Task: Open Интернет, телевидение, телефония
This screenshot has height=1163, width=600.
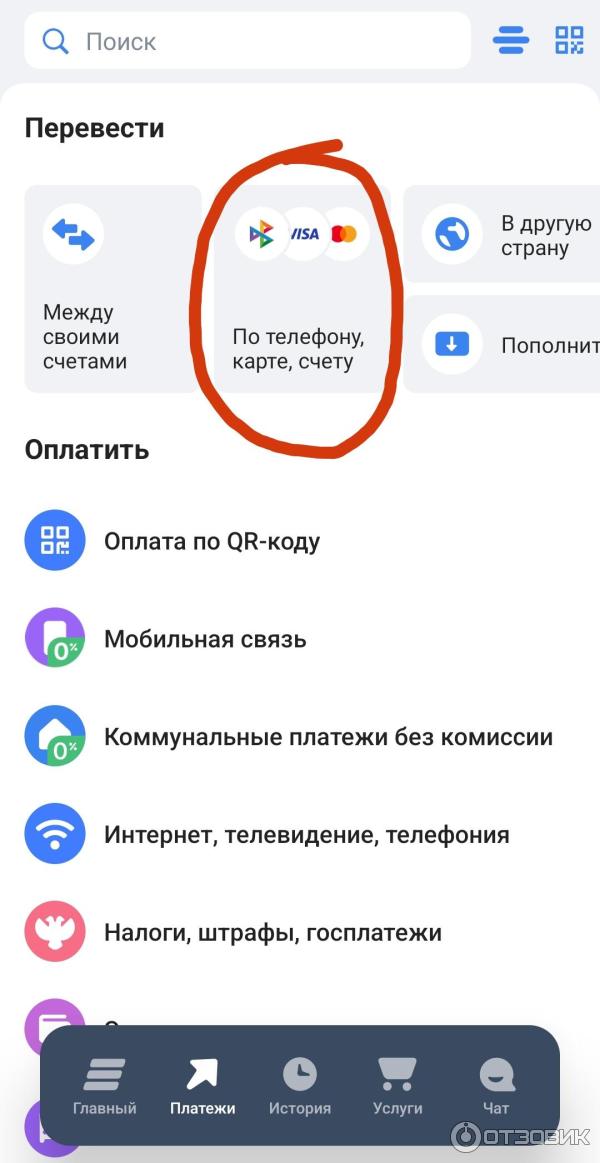Action: (x=306, y=835)
